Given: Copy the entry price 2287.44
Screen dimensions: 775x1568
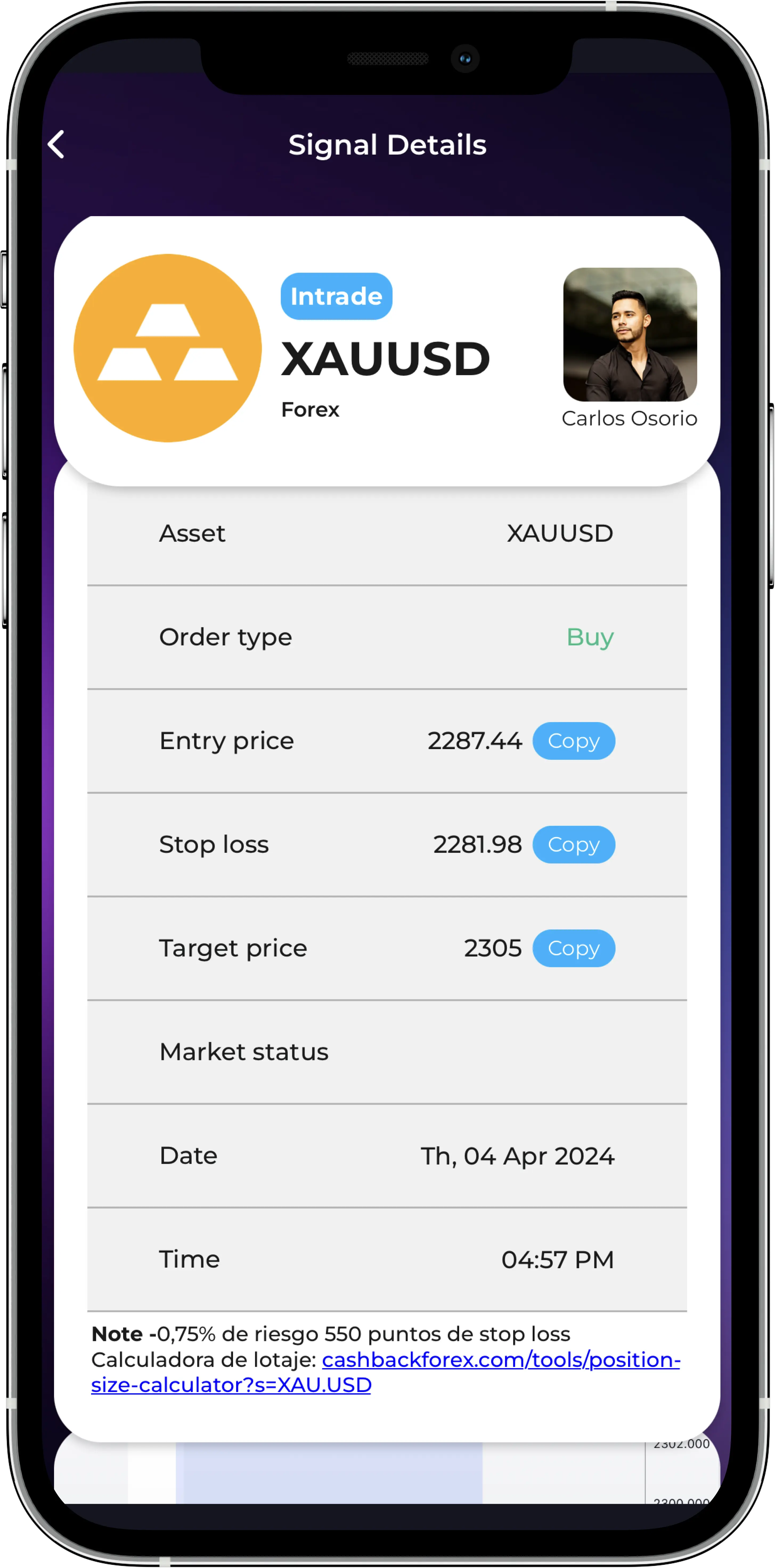Looking at the screenshot, I should pyautogui.click(x=573, y=741).
